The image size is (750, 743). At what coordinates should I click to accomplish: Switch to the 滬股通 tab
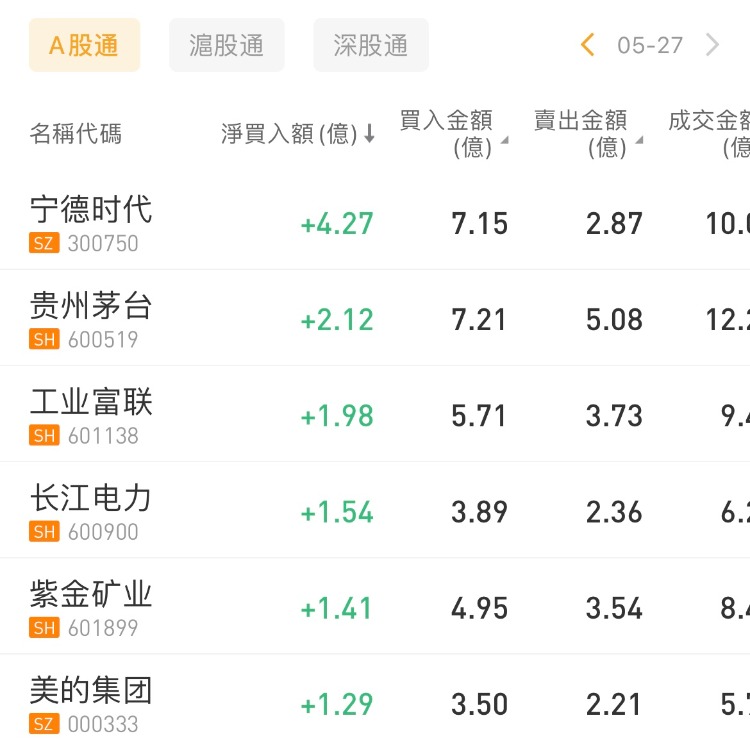coord(227,45)
